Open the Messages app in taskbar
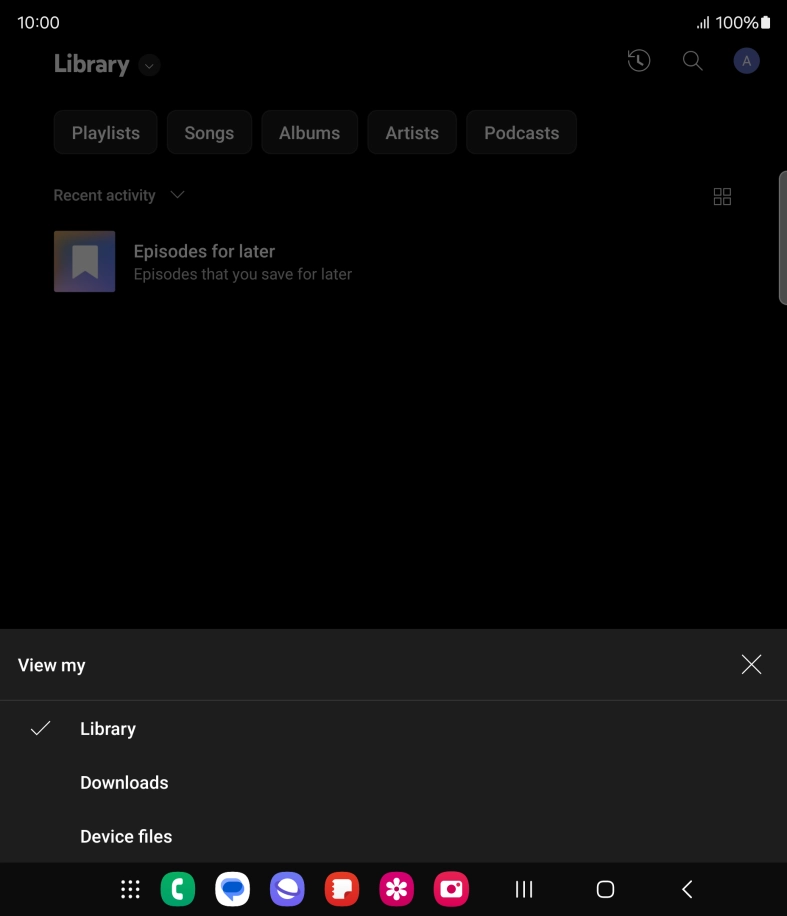This screenshot has height=916, width=787. (x=232, y=888)
